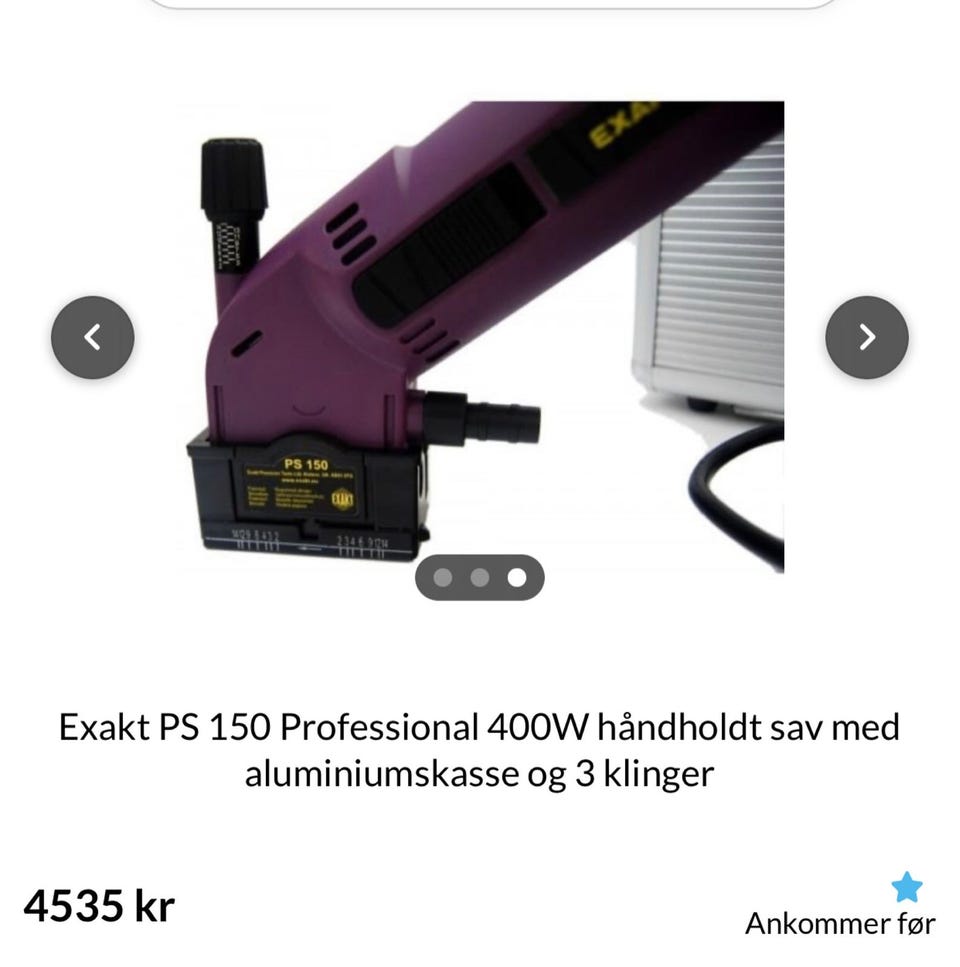Show the next product image
Image resolution: width=960 pixels, height=967 pixels.
pyautogui.click(x=866, y=337)
